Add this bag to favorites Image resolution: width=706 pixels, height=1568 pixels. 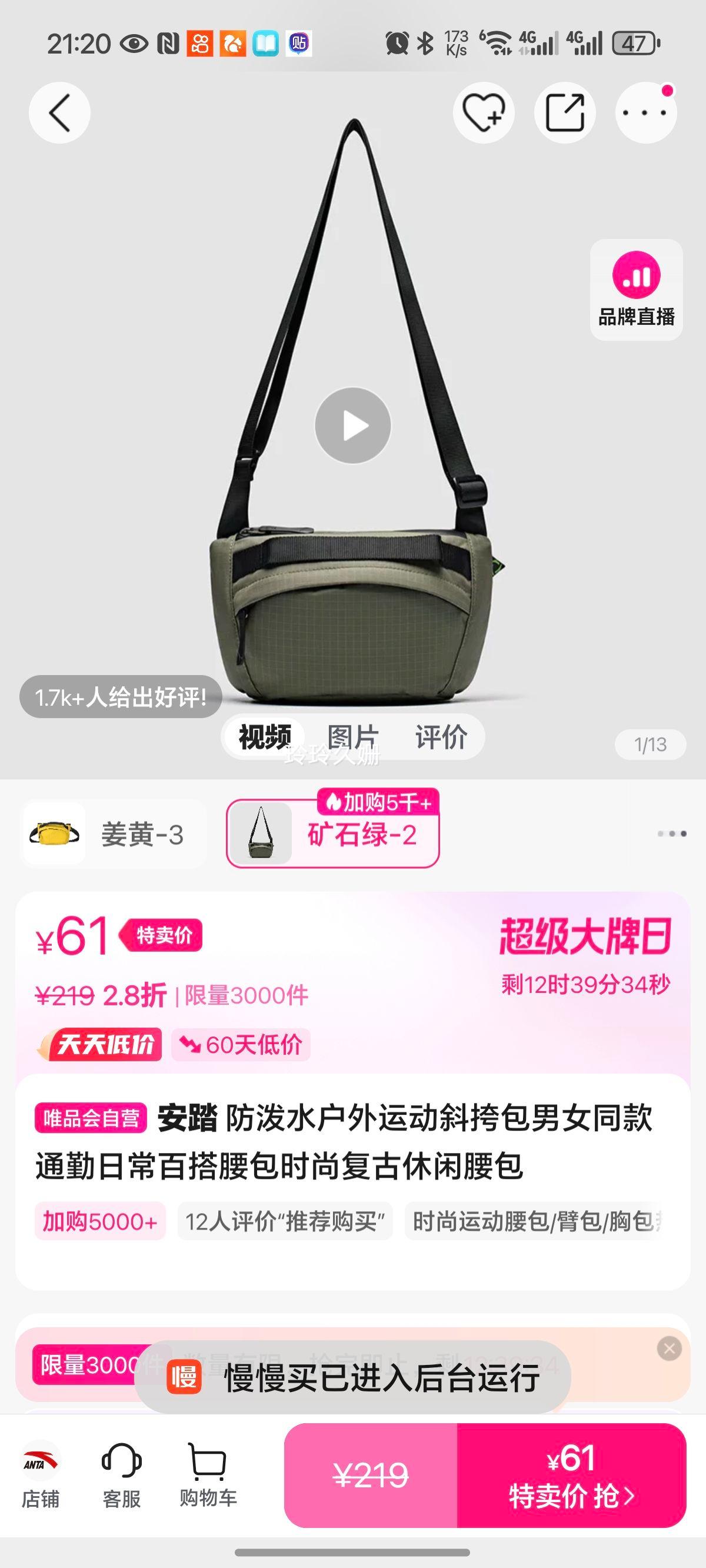pyautogui.click(x=483, y=112)
